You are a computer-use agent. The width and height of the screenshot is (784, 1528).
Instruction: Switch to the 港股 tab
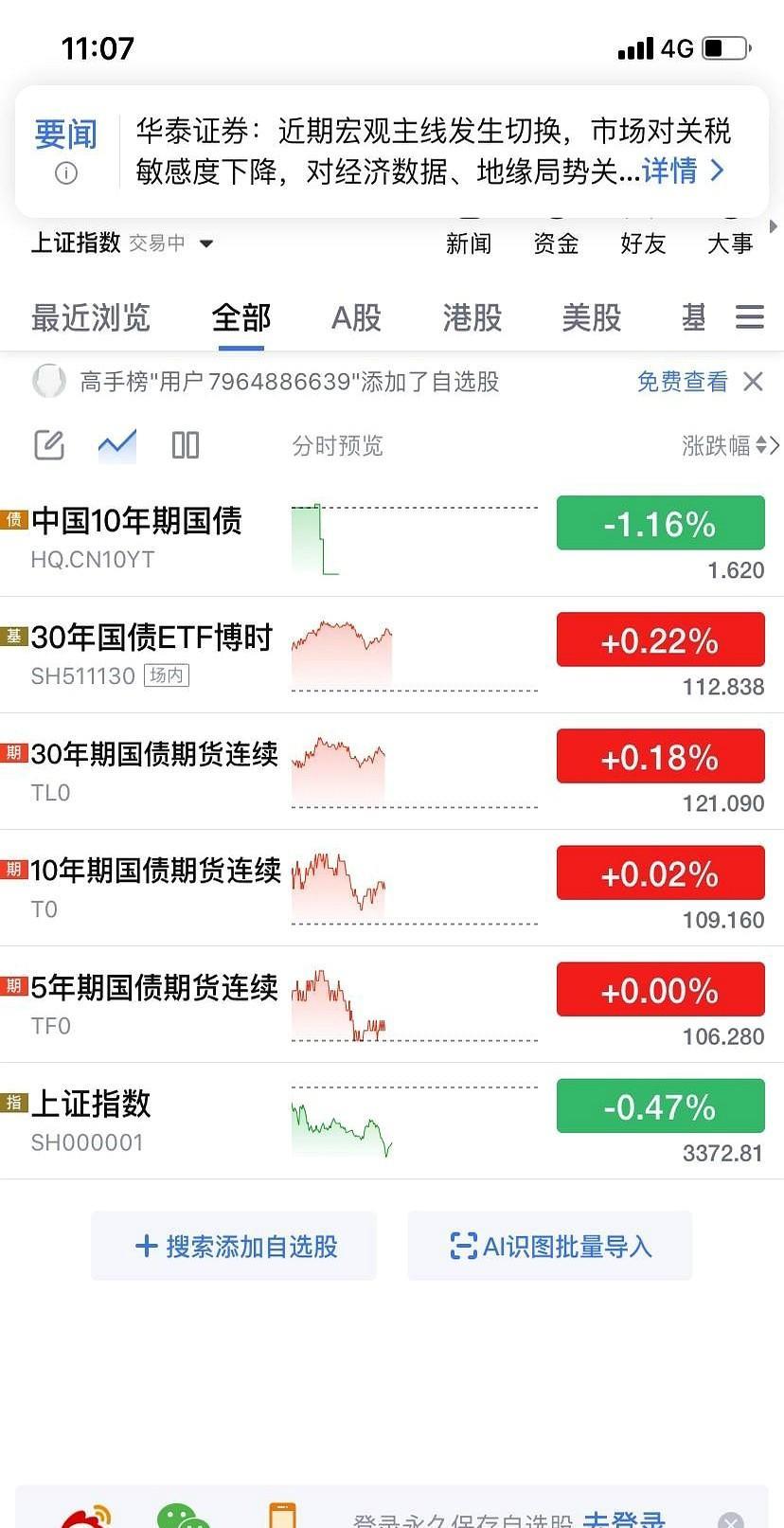click(x=472, y=318)
